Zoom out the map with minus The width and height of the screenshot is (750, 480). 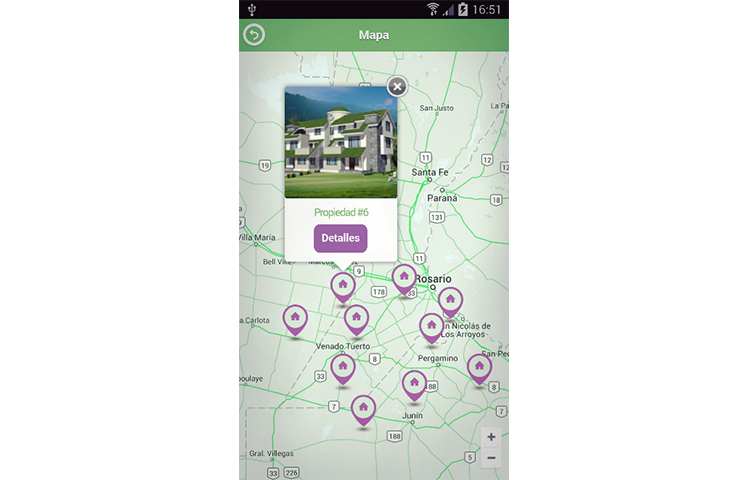pos(491,459)
